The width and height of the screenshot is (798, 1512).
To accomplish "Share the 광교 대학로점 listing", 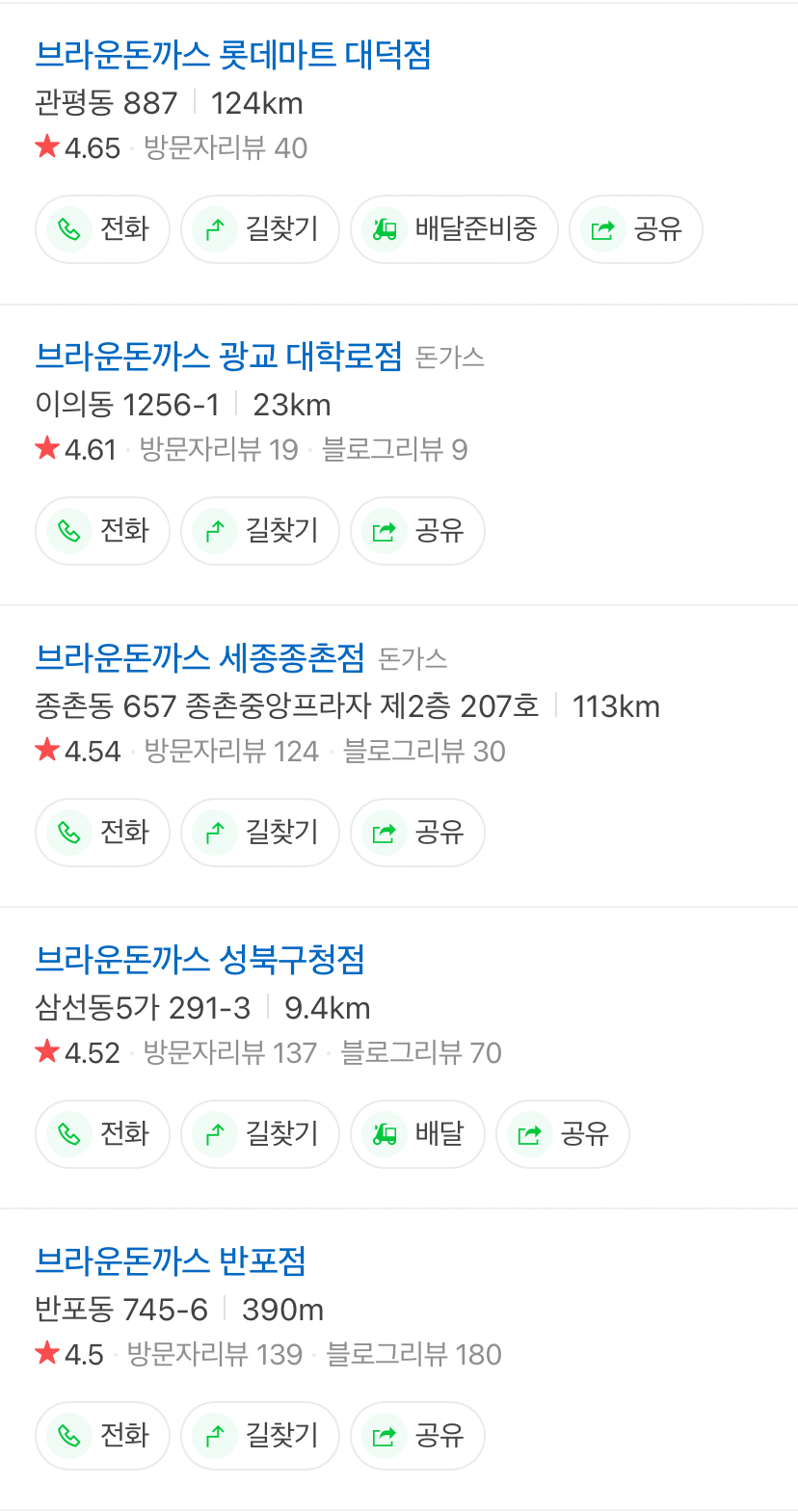I will [417, 531].
